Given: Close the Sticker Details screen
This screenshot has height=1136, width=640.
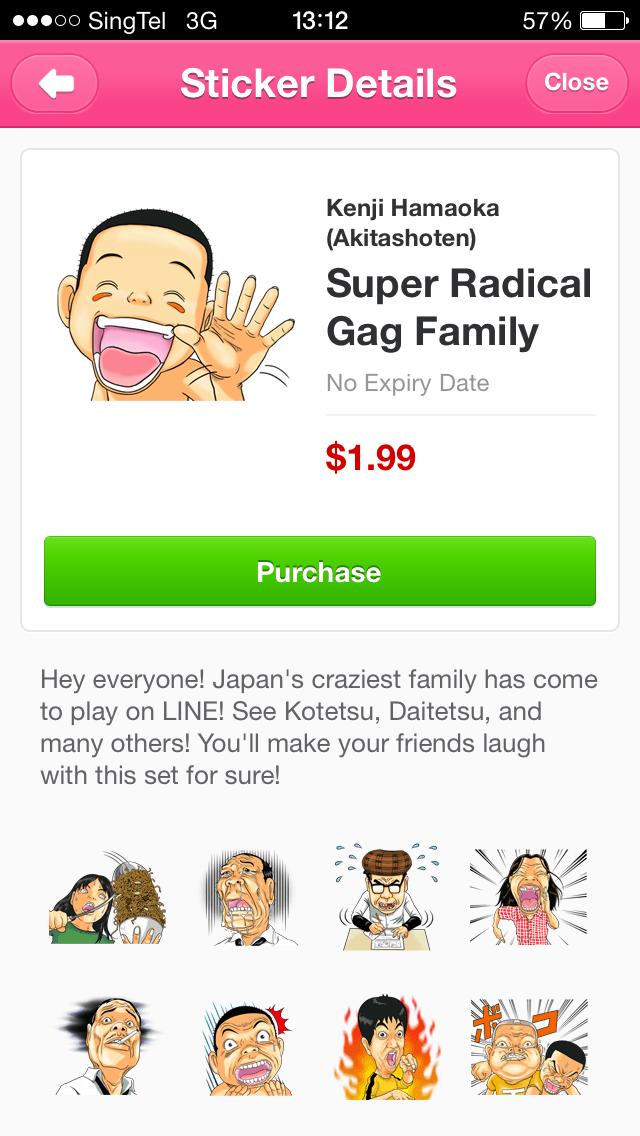Looking at the screenshot, I should (576, 83).
